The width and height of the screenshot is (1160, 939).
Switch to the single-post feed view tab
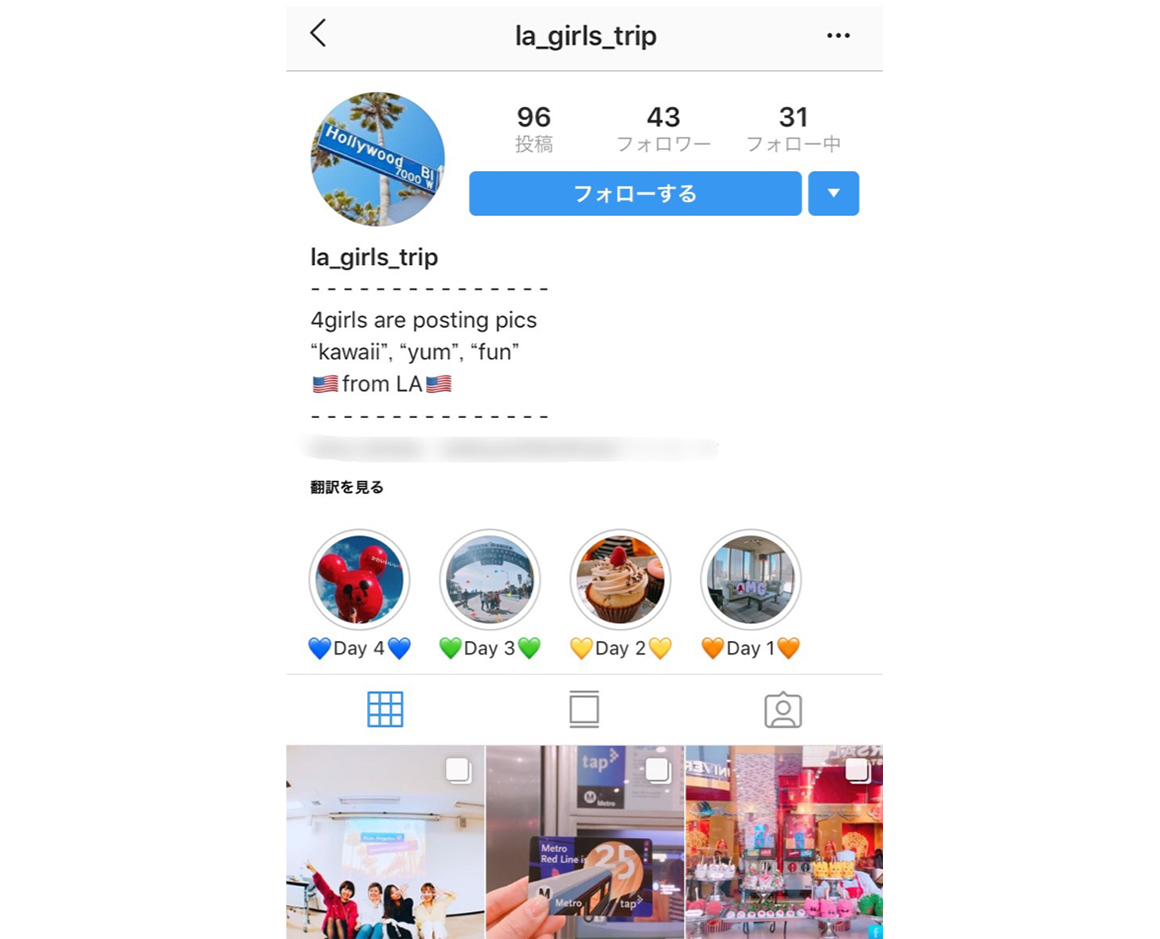[x=584, y=709]
